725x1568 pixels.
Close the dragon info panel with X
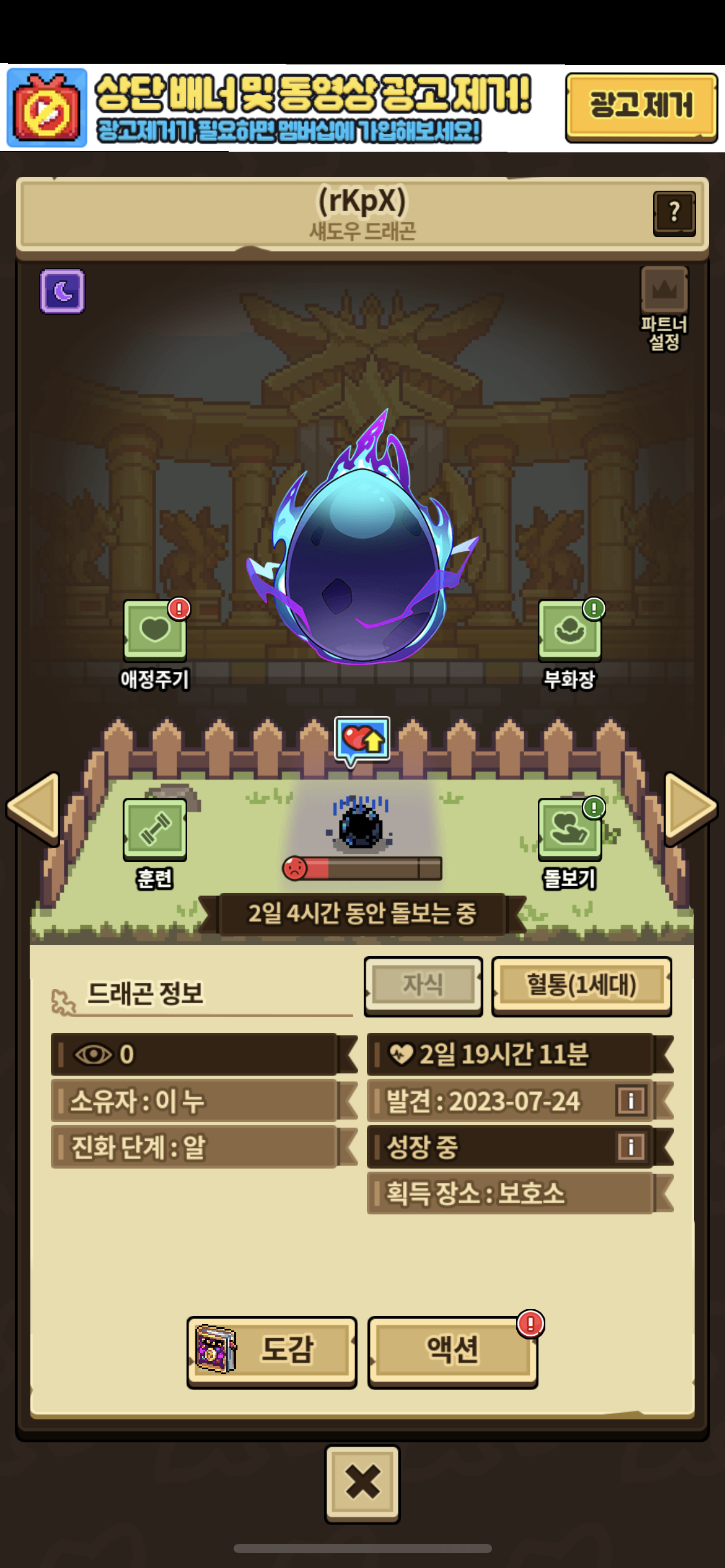click(362, 1484)
